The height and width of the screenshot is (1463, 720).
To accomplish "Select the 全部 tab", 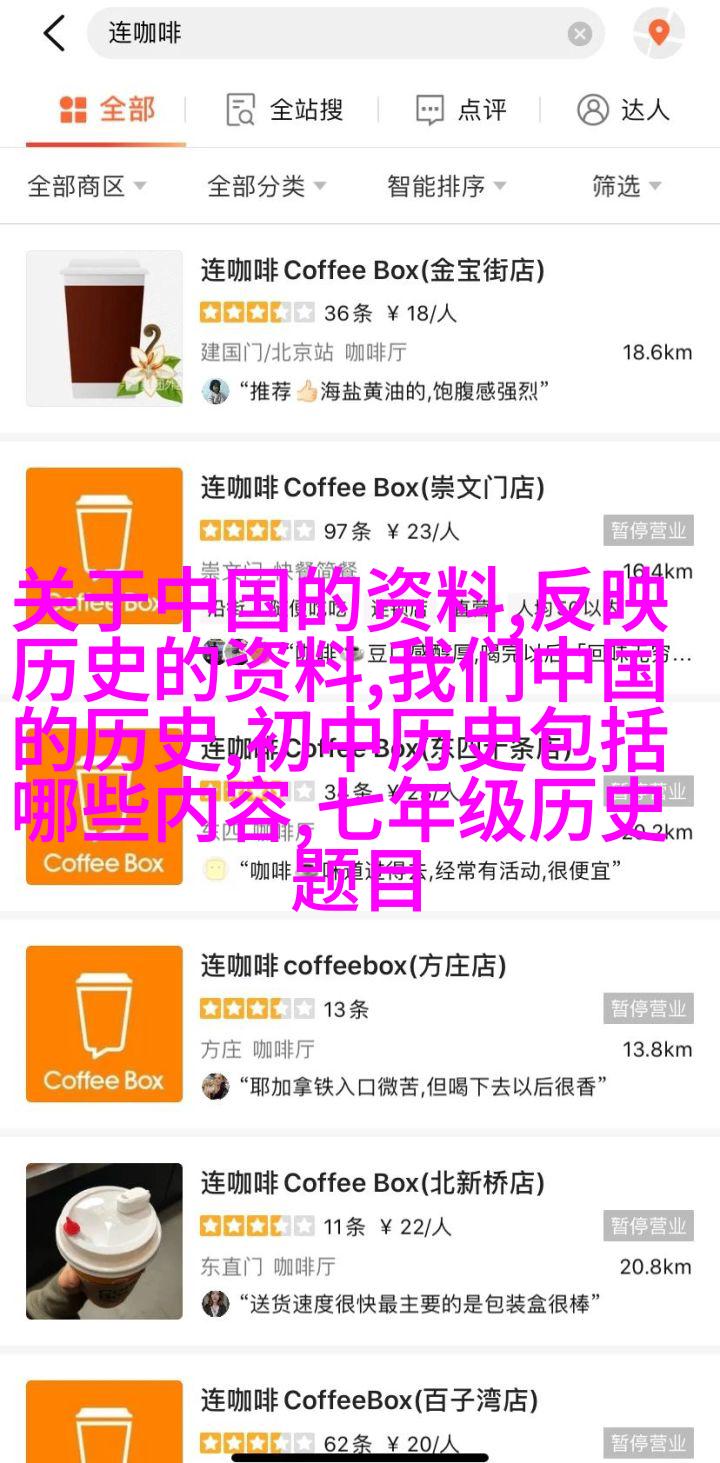I will [106, 110].
